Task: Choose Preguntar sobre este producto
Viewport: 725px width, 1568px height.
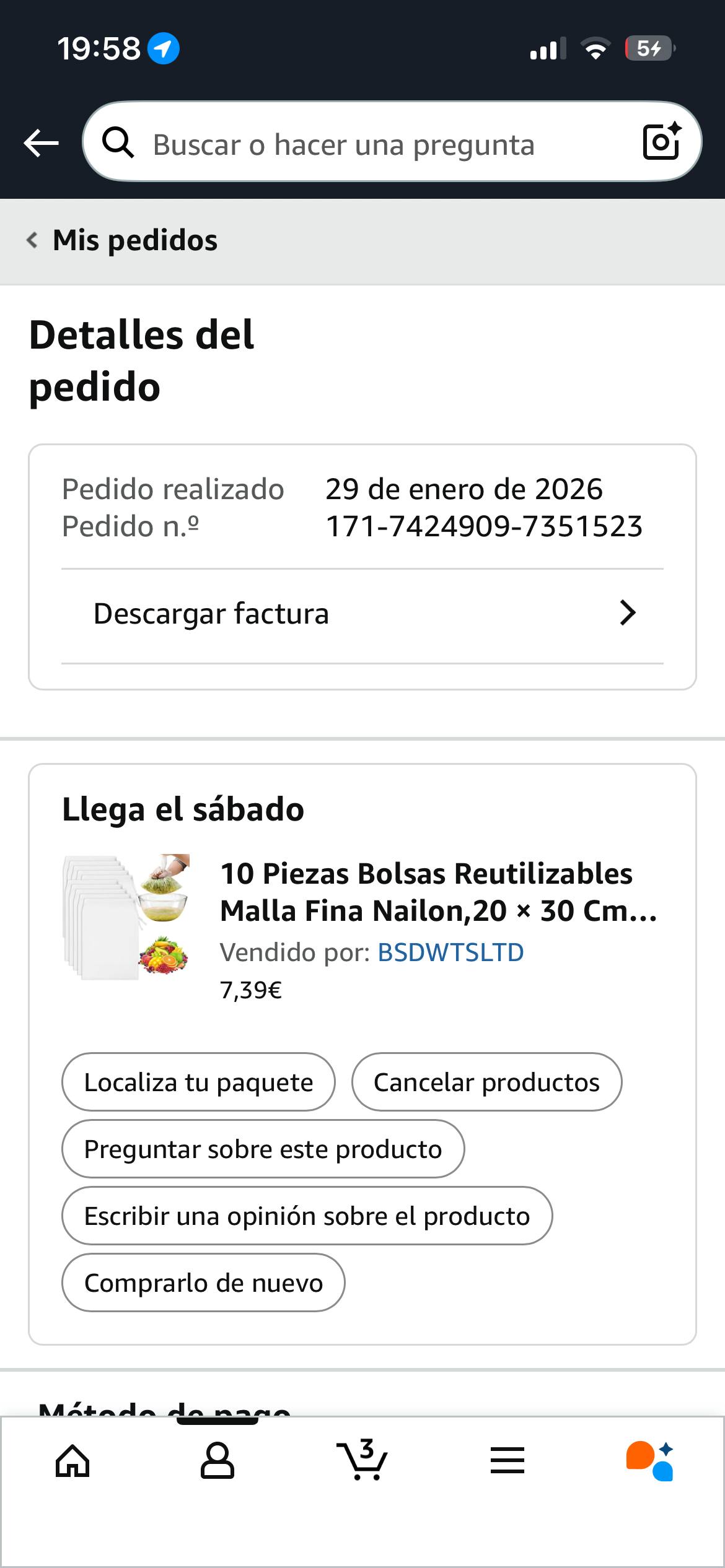Action: click(x=263, y=1149)
